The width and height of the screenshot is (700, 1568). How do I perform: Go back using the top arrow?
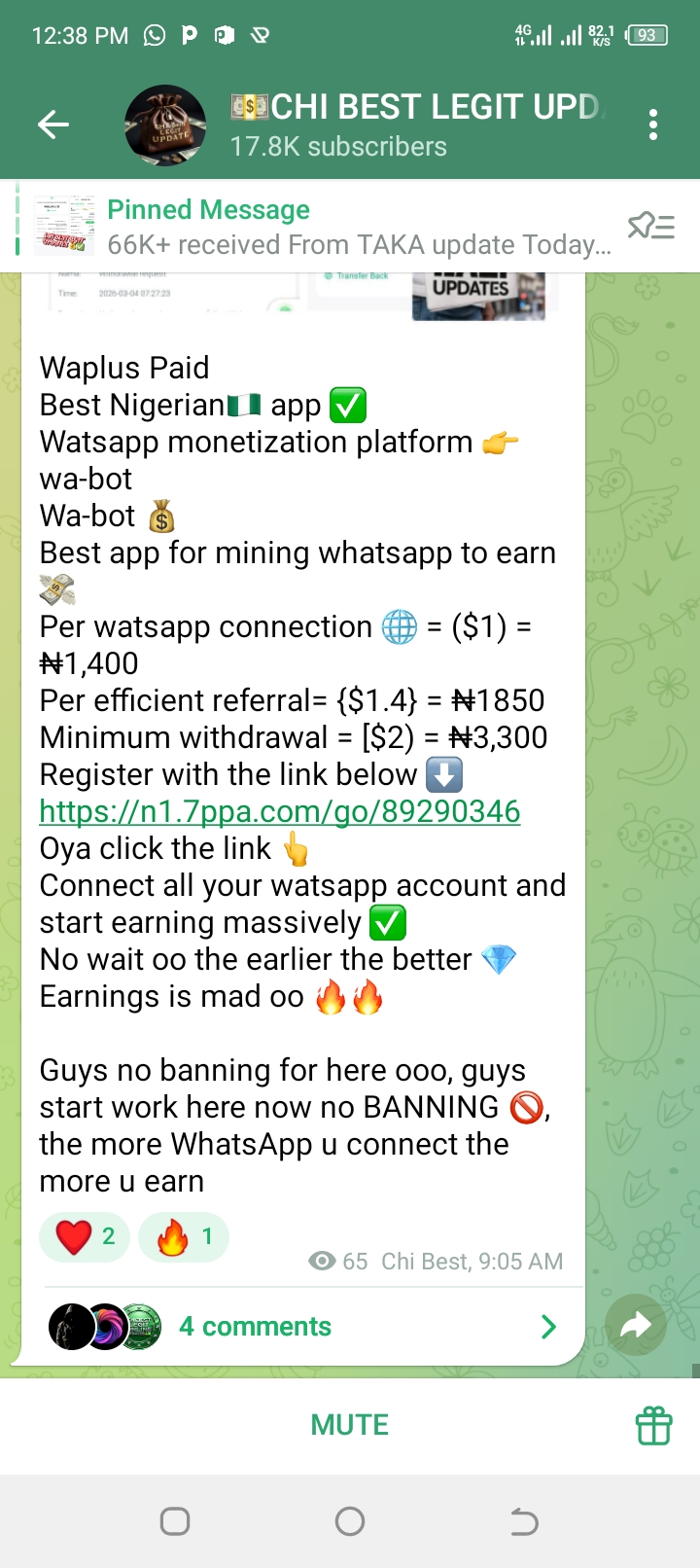(x=53, y=125)
